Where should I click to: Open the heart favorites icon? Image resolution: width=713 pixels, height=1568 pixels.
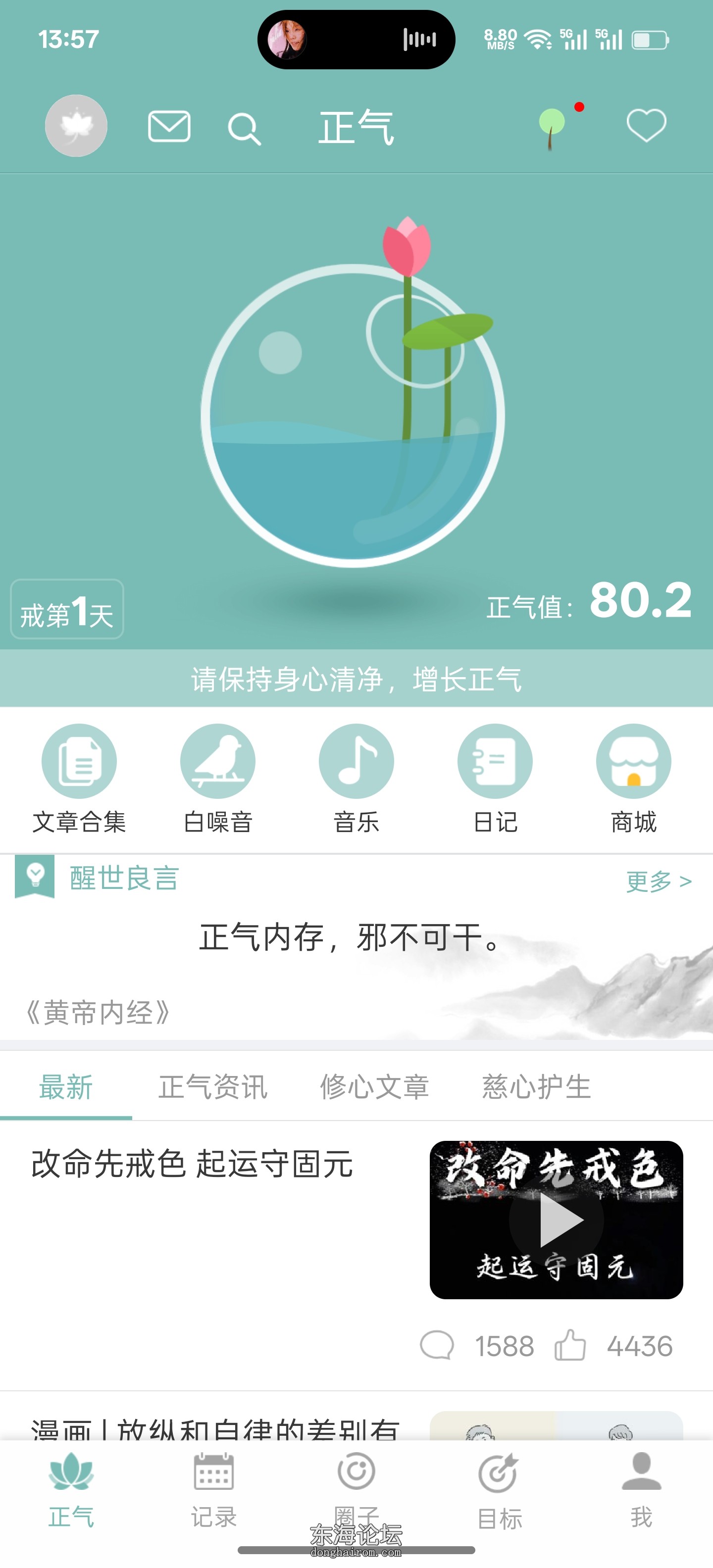[646, 125]
